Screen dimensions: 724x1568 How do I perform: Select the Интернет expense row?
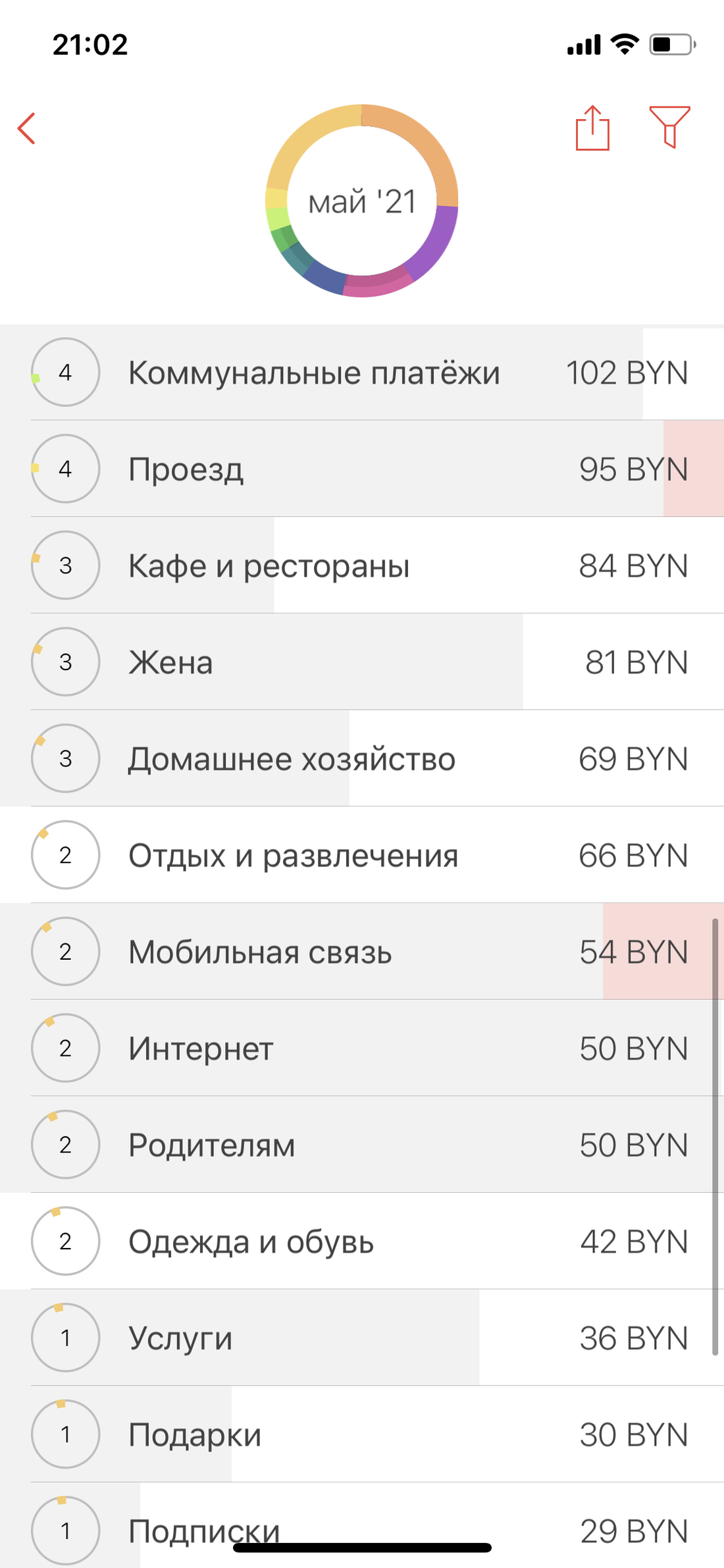pos(362,1048)
